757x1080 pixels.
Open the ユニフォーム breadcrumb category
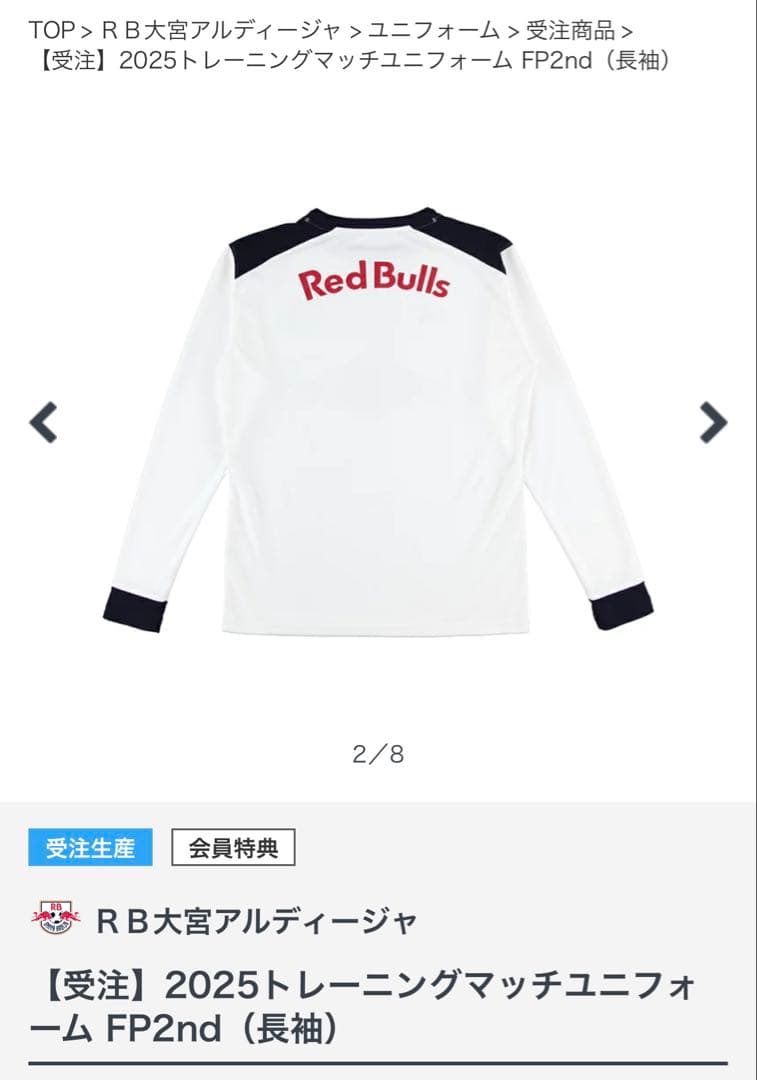(434, 30)
